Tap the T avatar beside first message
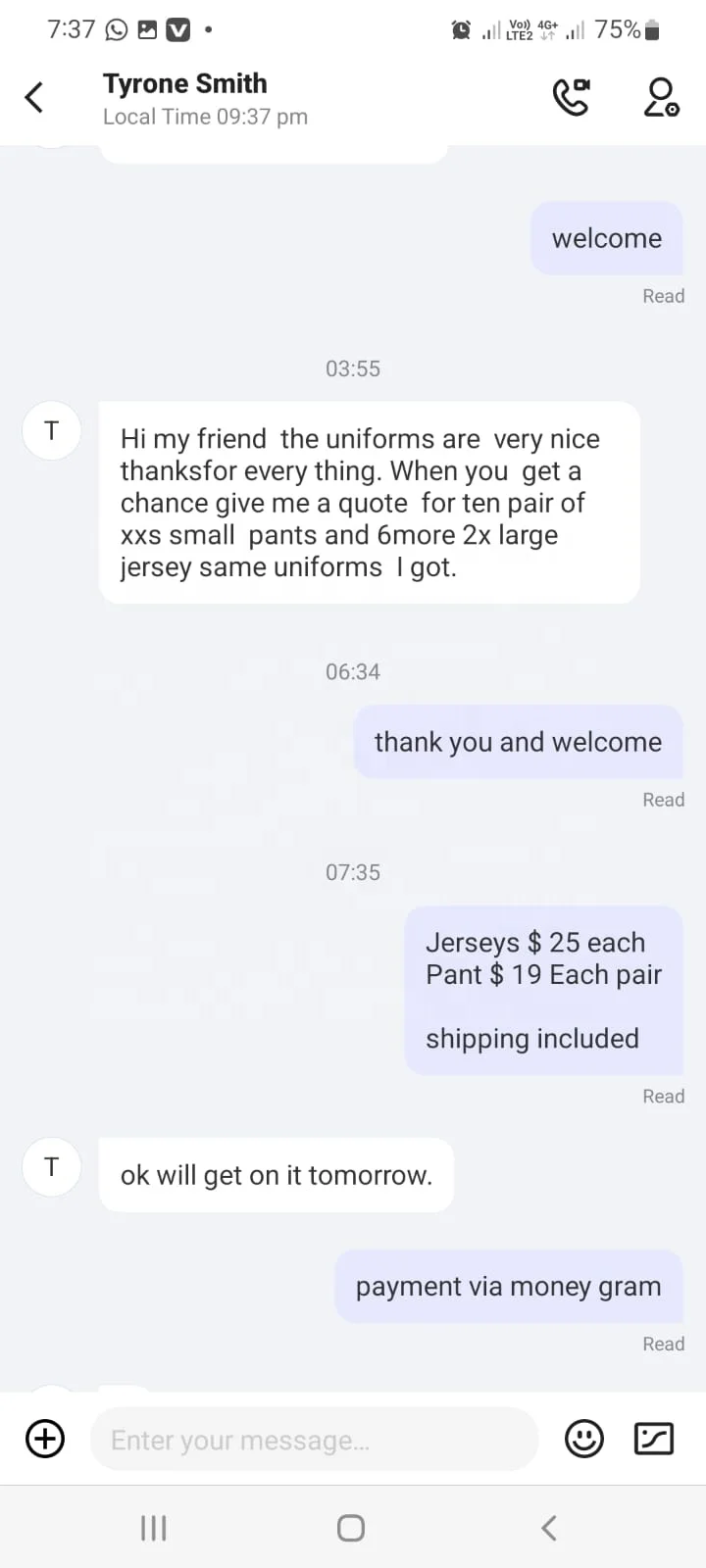 pyautogui.click(x=51, y=431)
